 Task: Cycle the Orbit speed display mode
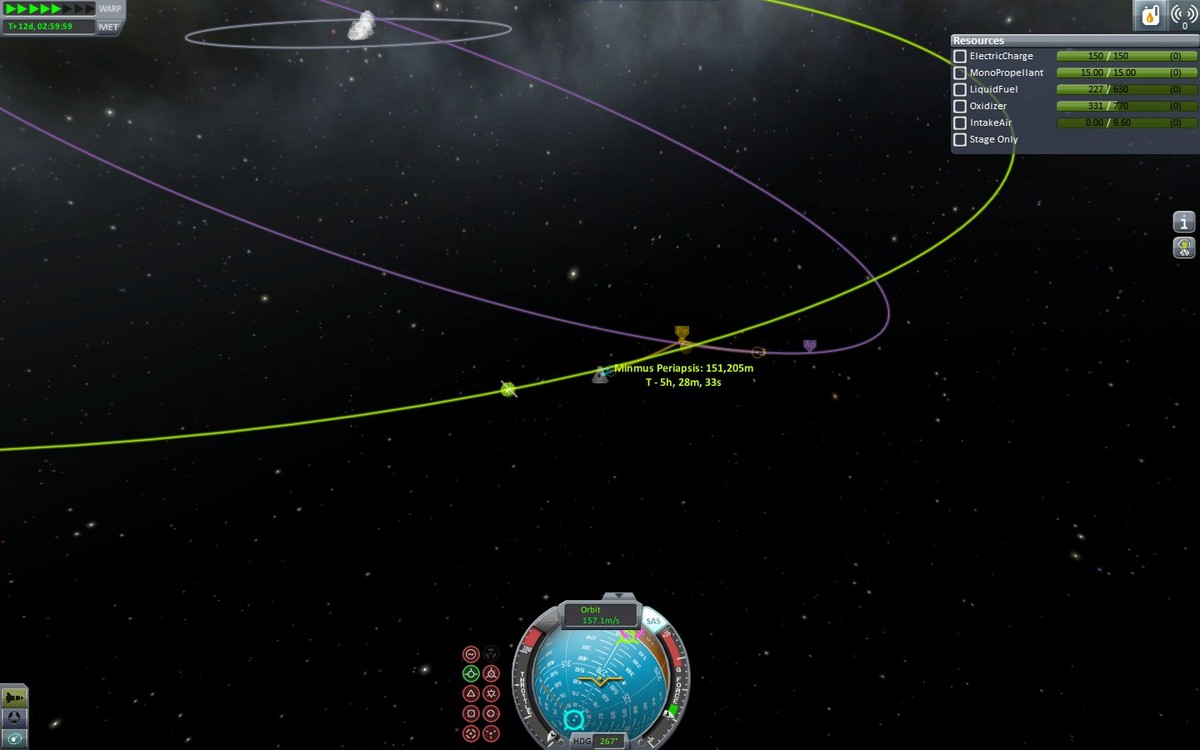601,615
